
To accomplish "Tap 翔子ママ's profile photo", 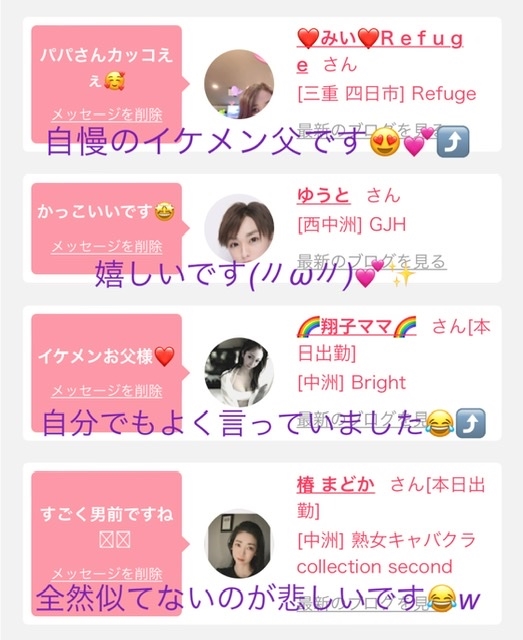I will click(239, 372).
